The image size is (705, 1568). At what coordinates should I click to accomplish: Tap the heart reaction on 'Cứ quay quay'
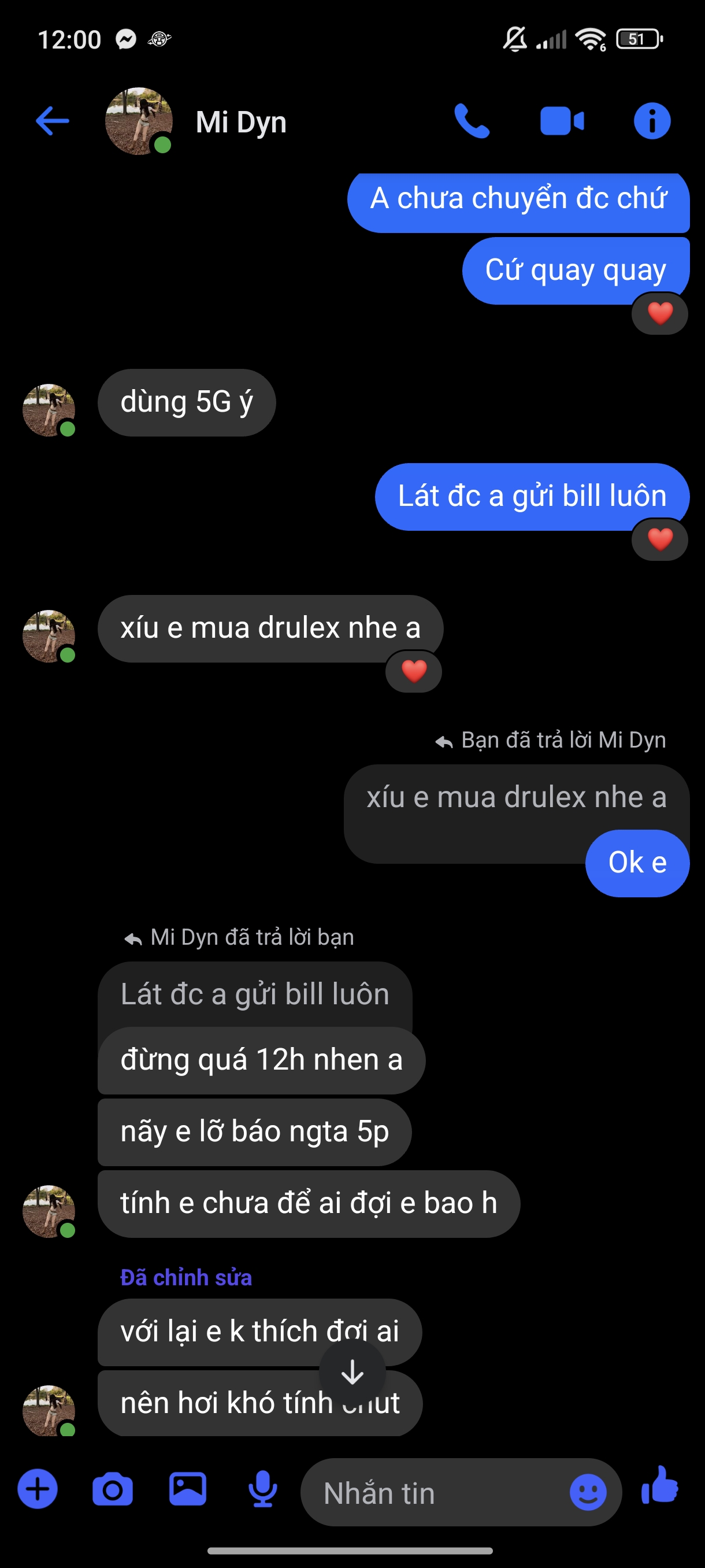tap(659, 314)
